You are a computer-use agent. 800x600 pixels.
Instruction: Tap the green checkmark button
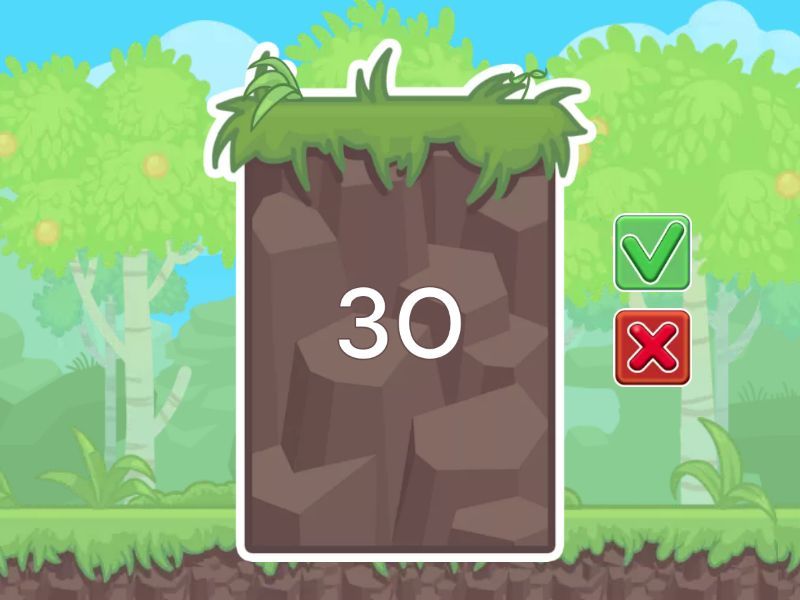click(652, 253)
